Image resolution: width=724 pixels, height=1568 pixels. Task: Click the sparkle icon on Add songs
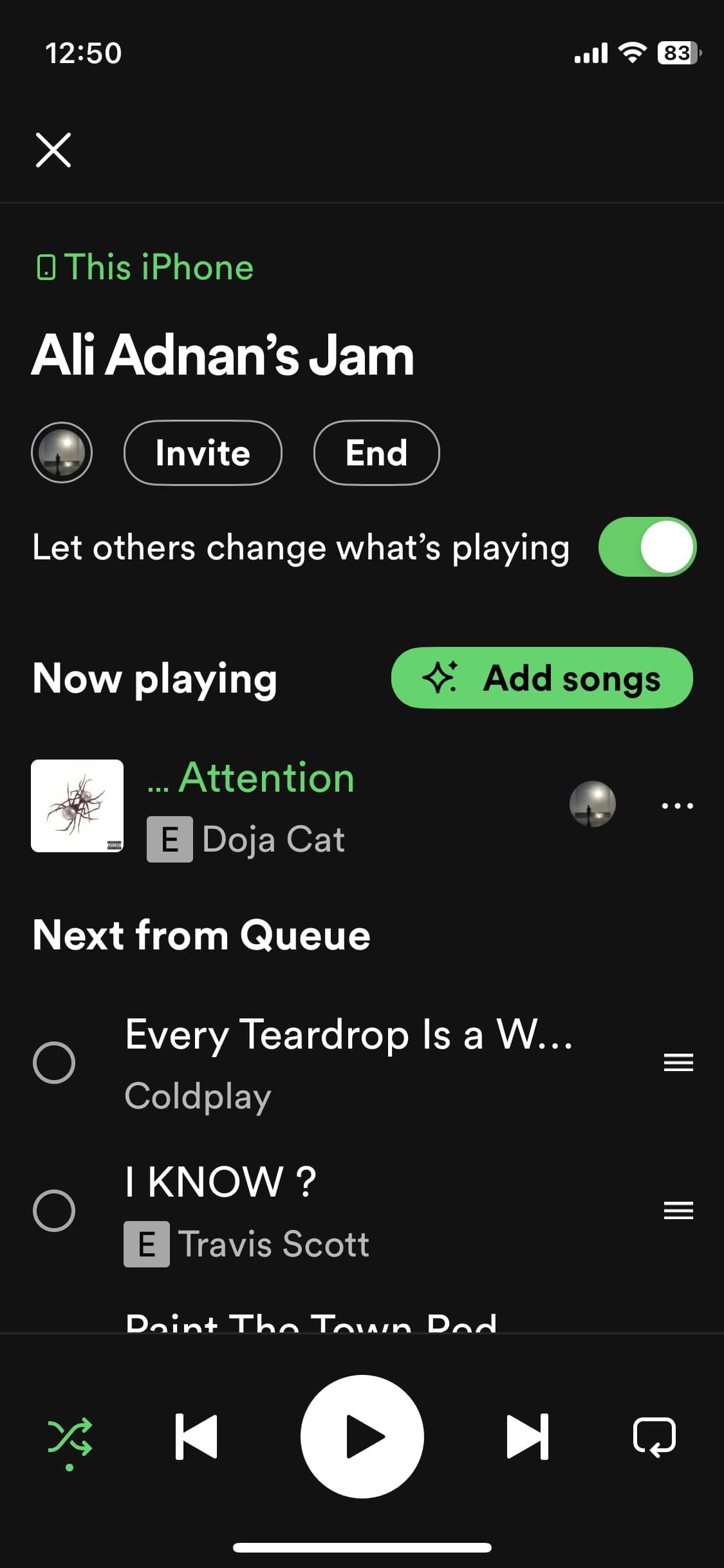click(441, 678)
